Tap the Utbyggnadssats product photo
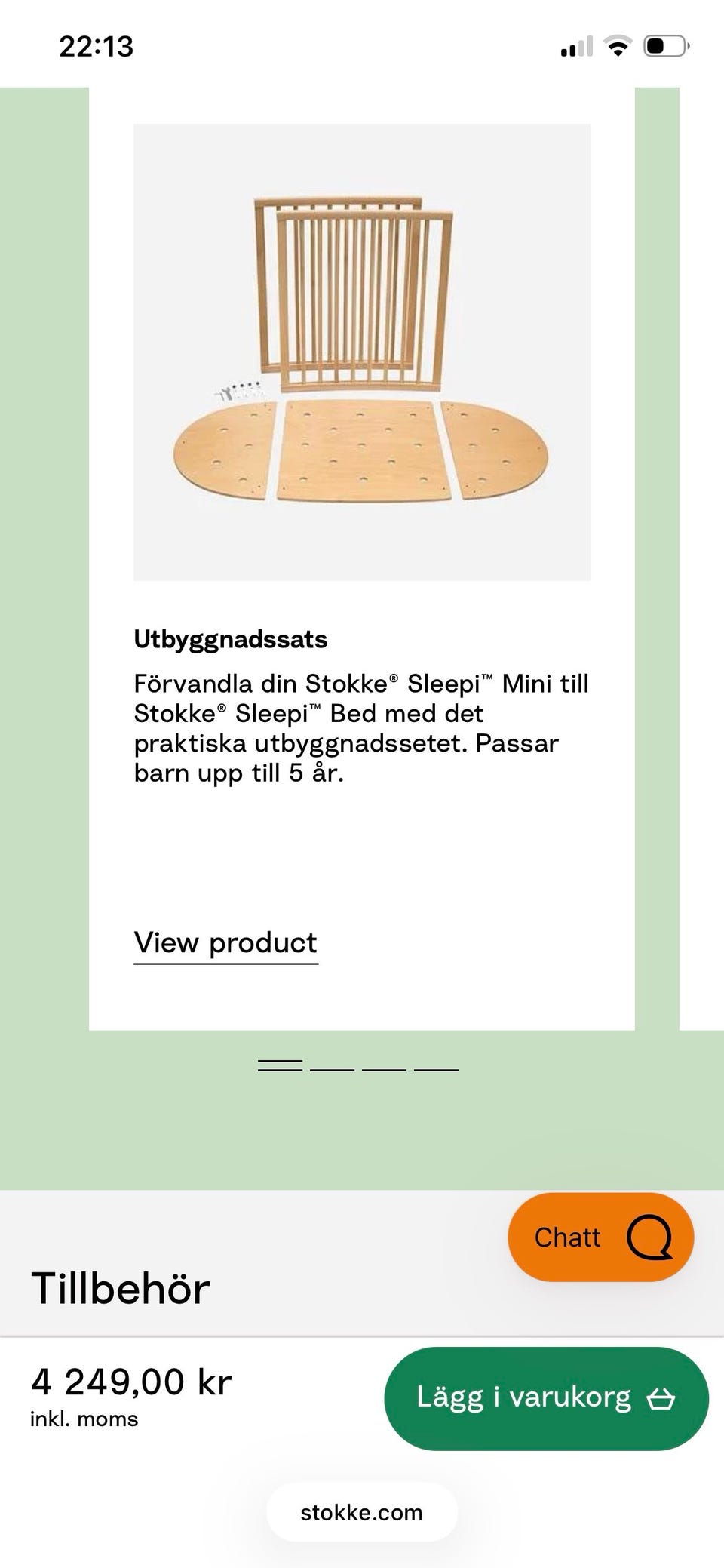This screenshot has height=1568, width=724. [360, 351]
